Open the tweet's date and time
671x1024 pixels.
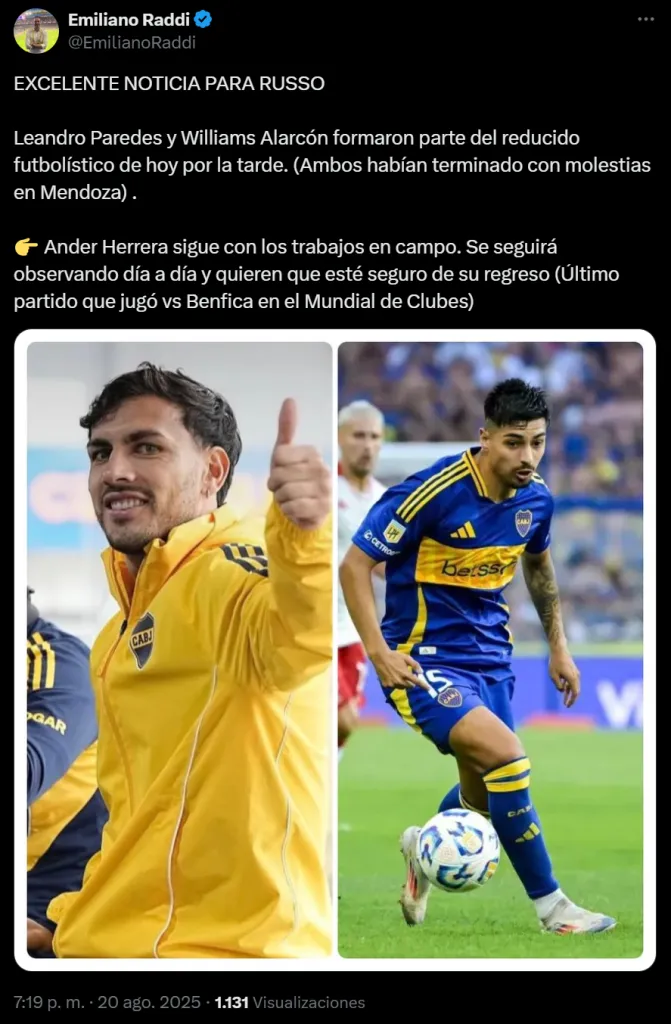[x=104, y=1002]
